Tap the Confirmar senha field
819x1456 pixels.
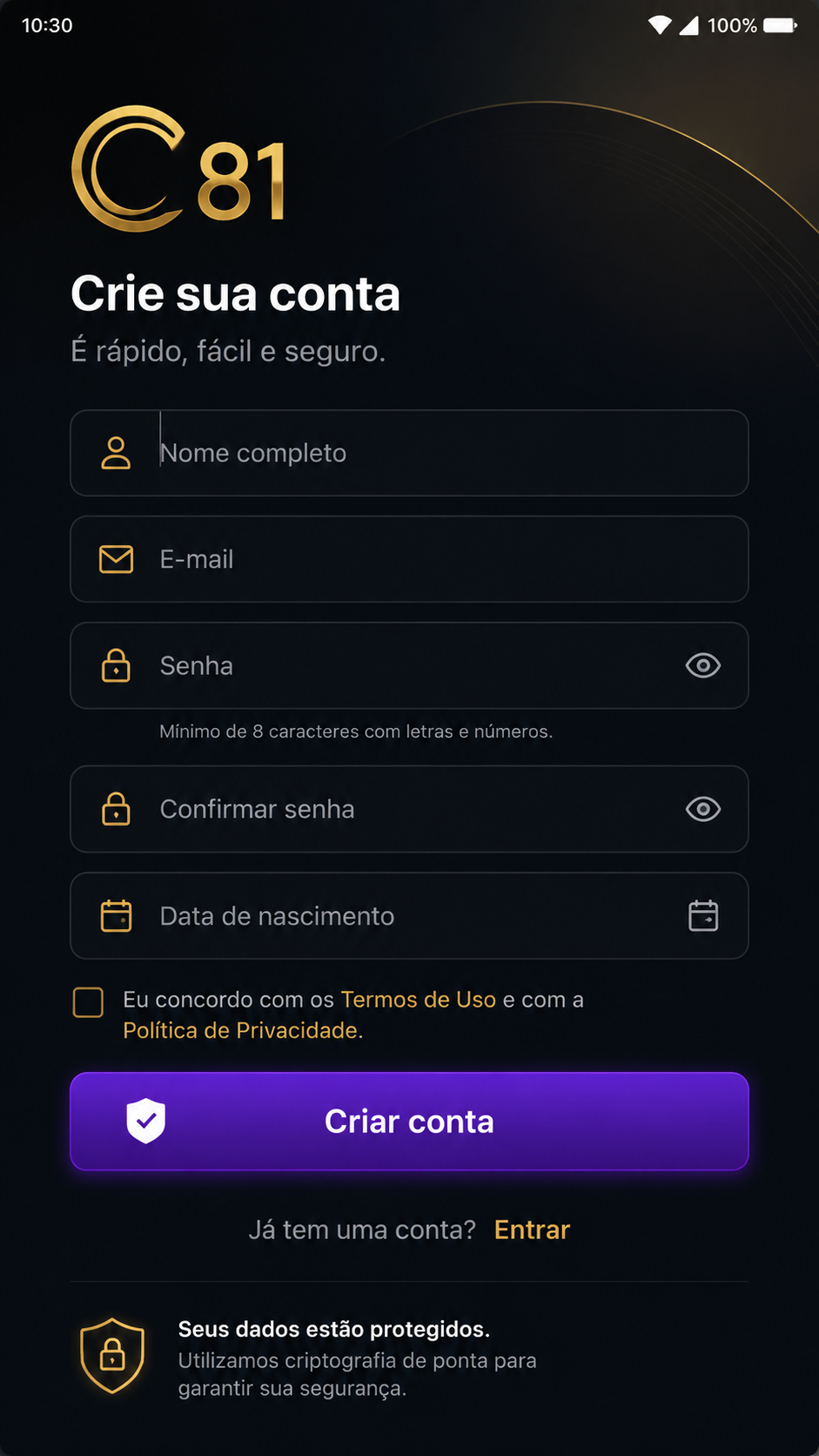[x=409, y=809]
